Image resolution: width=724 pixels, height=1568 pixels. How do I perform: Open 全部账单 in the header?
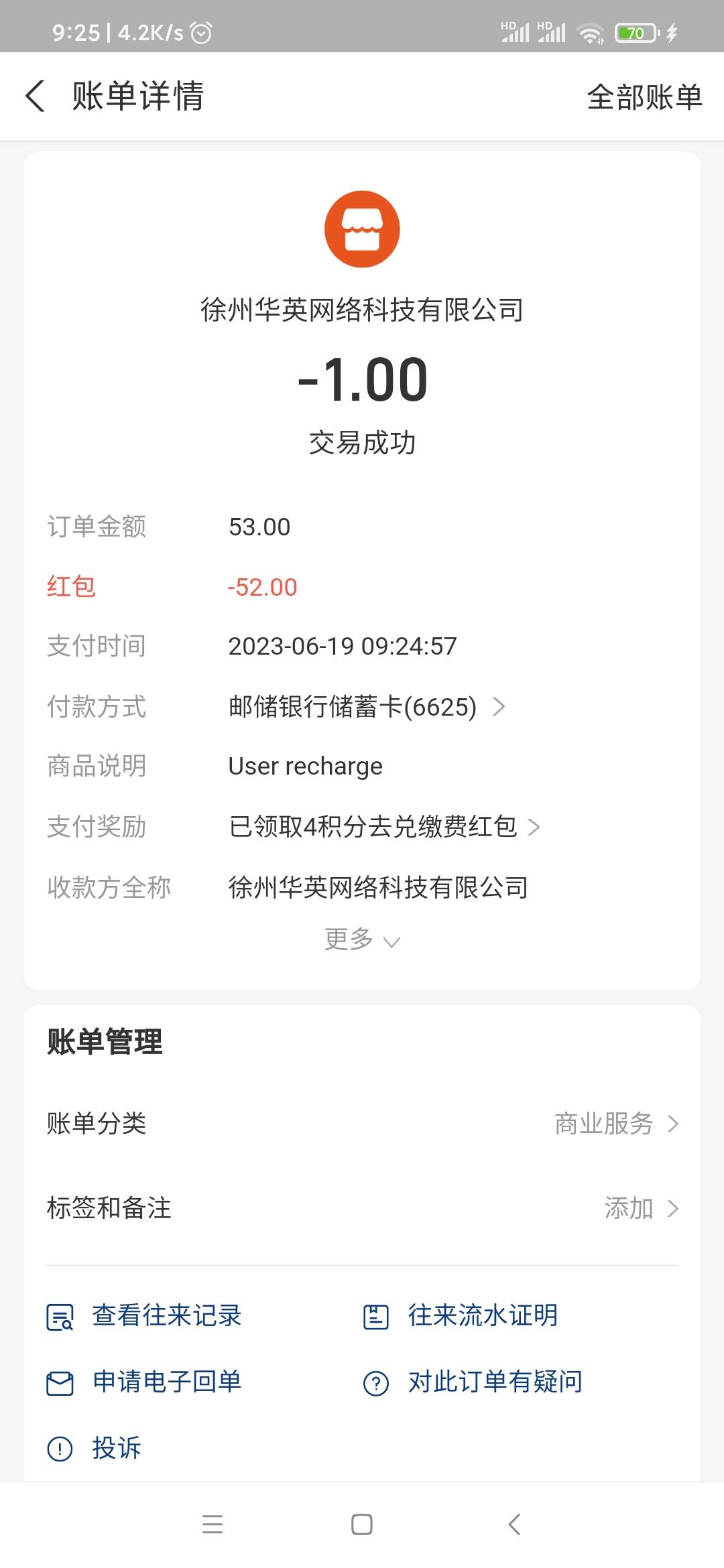[x=644, y=96]
